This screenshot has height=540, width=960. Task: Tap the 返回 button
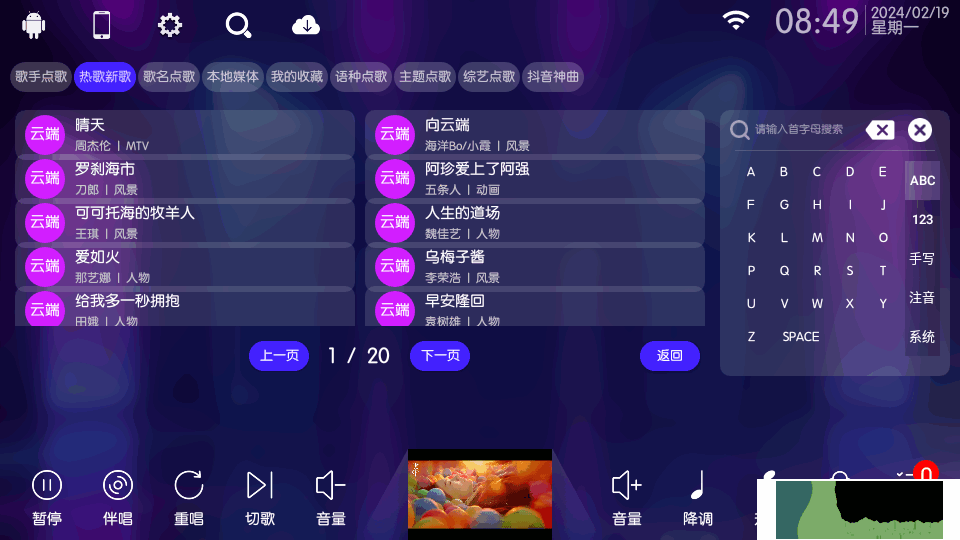tap(669, 355)
